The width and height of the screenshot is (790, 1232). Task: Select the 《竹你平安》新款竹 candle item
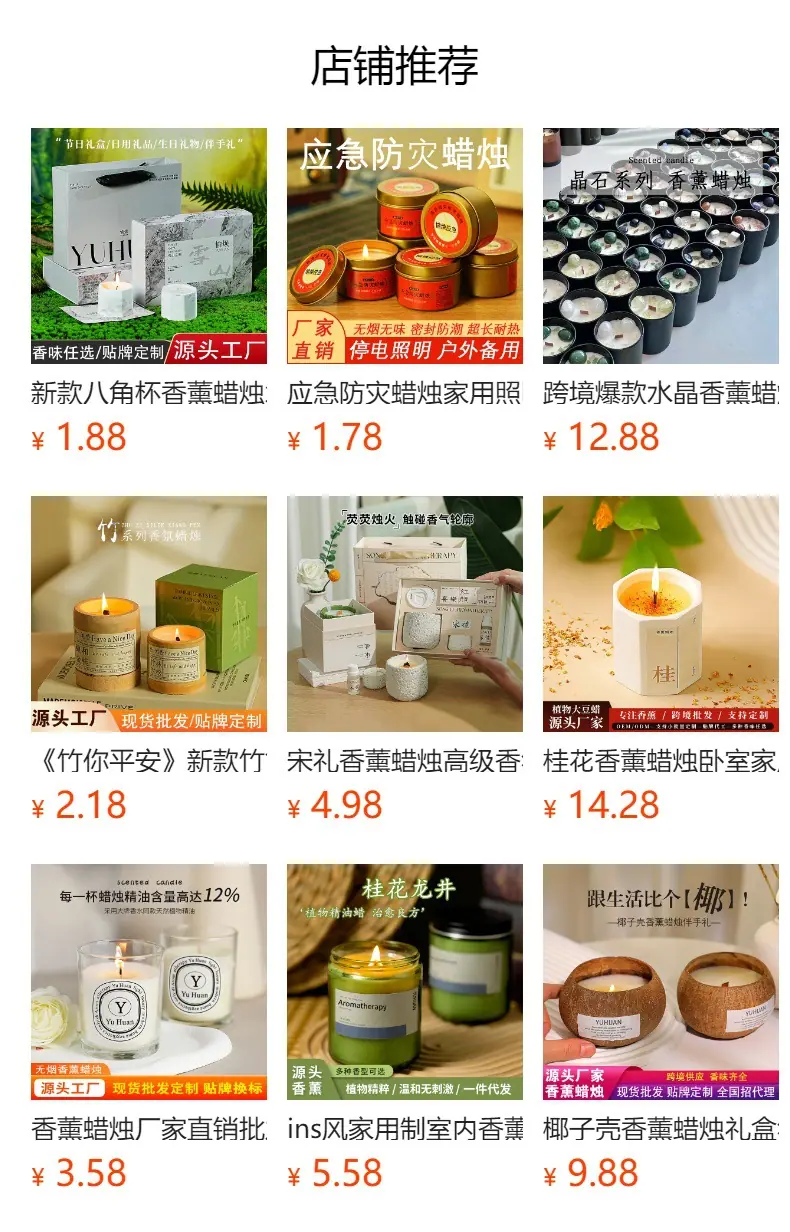tap(149, 659)
